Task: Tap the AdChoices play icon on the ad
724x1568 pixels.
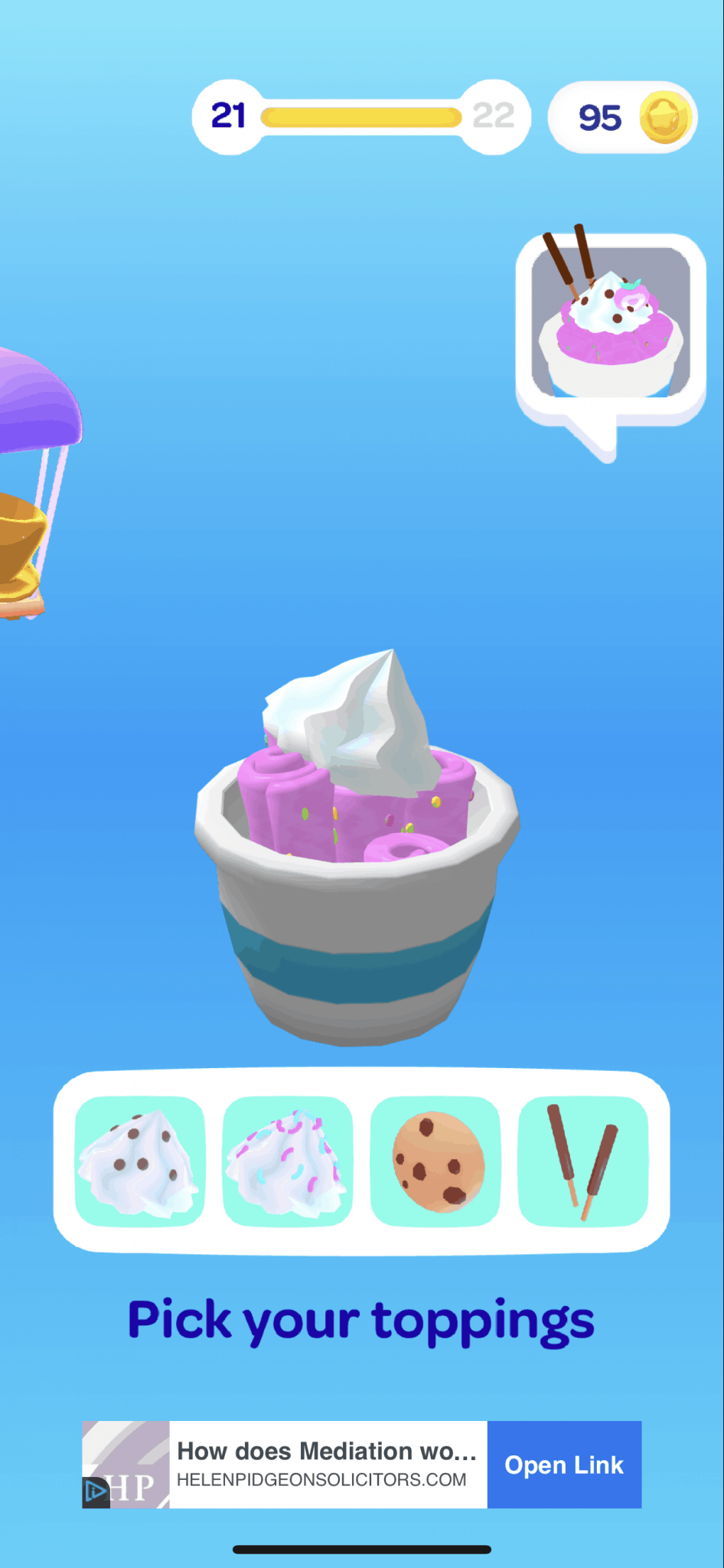Action: tap(95, 1488)
